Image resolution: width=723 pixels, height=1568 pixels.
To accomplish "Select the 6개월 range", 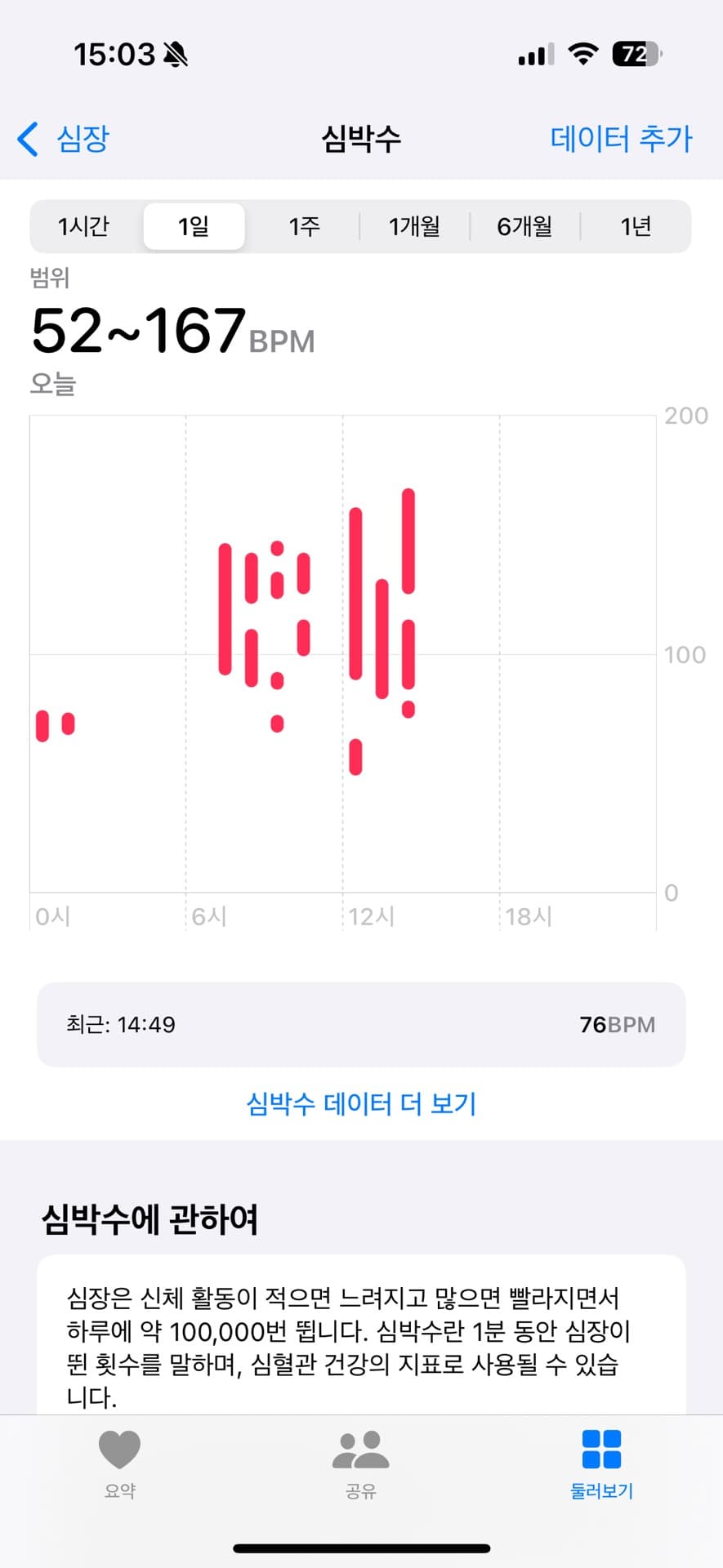I will [x=524, y=226].
